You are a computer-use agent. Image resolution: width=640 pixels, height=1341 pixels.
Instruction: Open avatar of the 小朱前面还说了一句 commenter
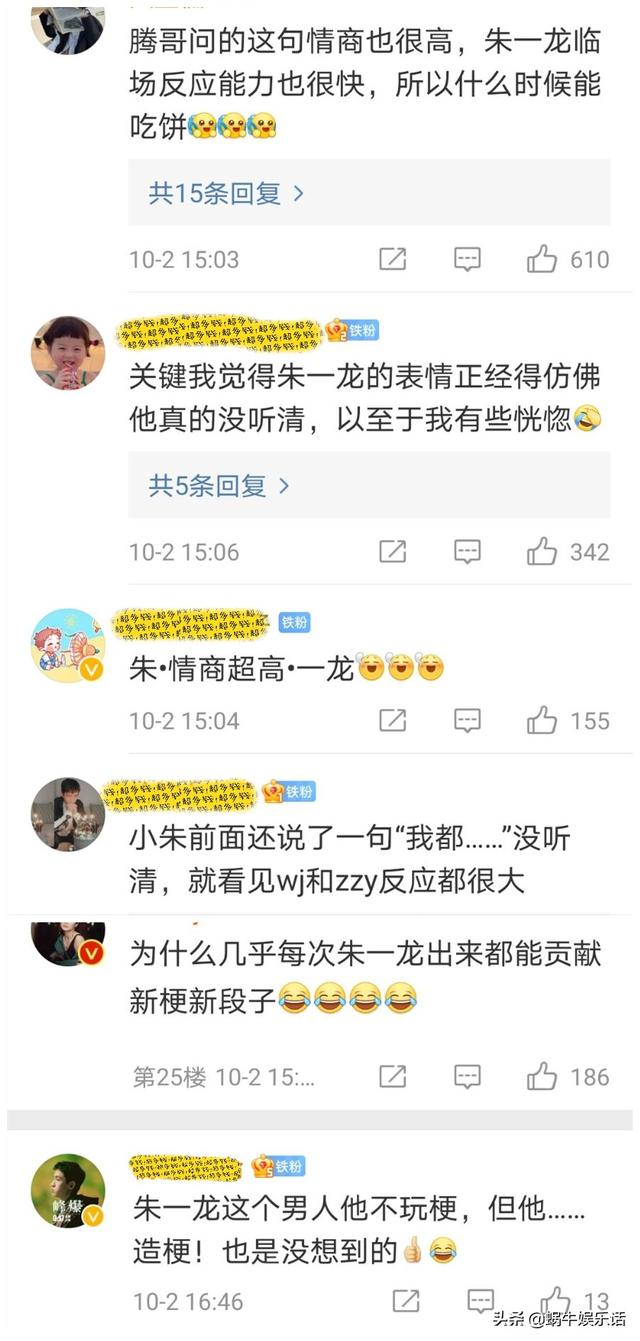pyautogui.click(x=68, y=814)
